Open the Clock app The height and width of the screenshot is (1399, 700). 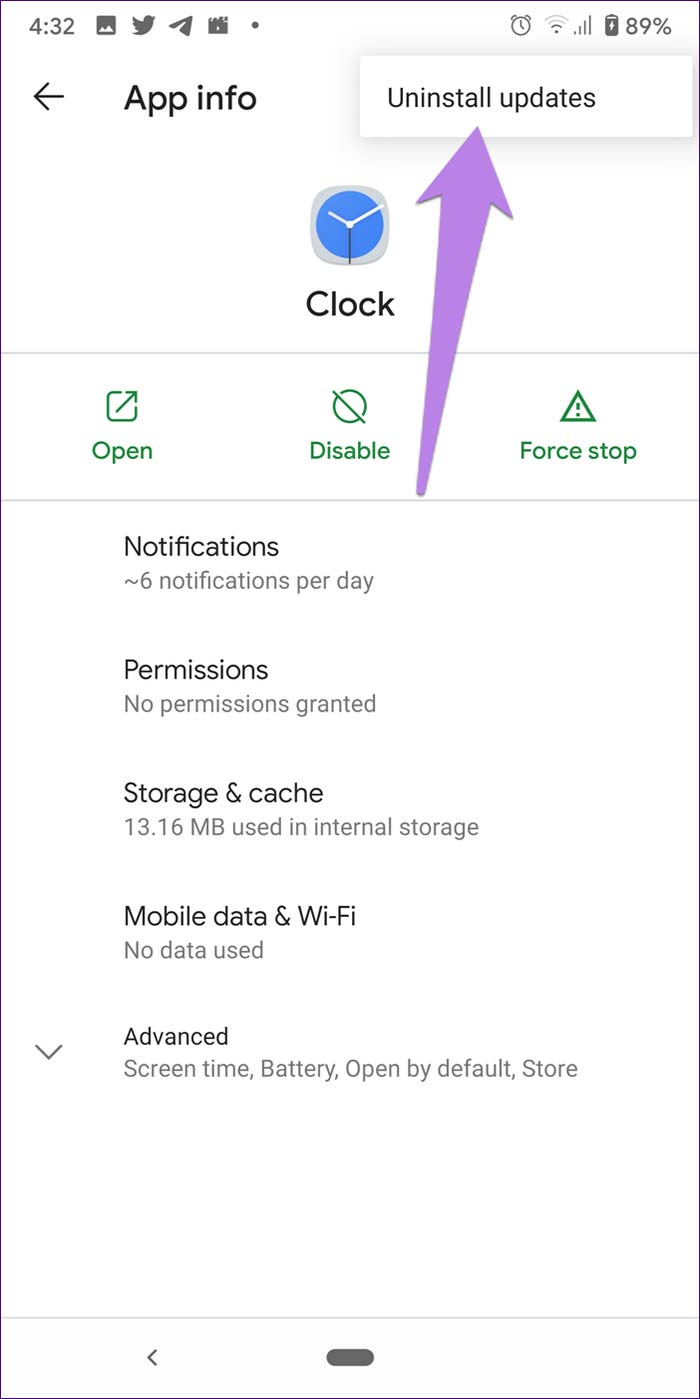122,427
